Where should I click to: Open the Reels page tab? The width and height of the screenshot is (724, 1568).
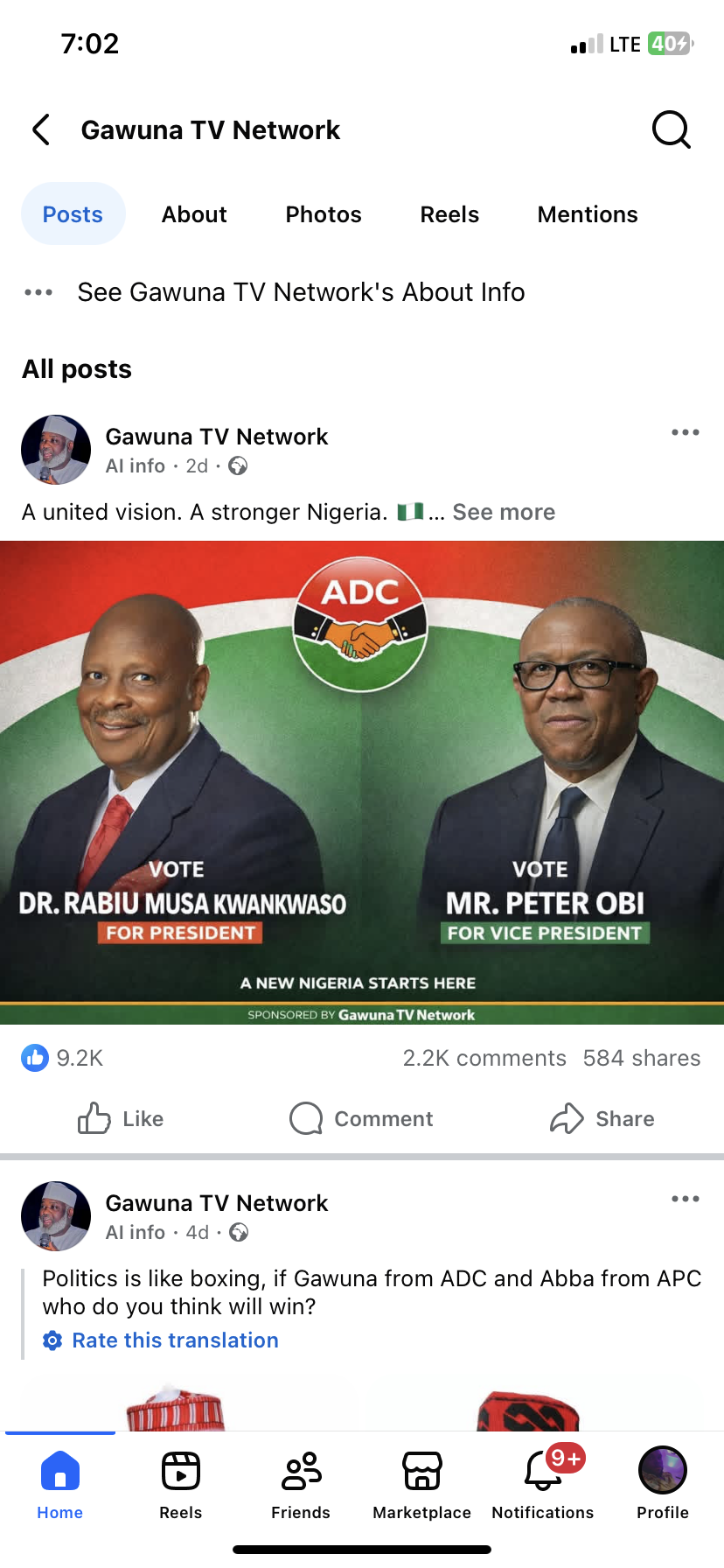(449, 214)
